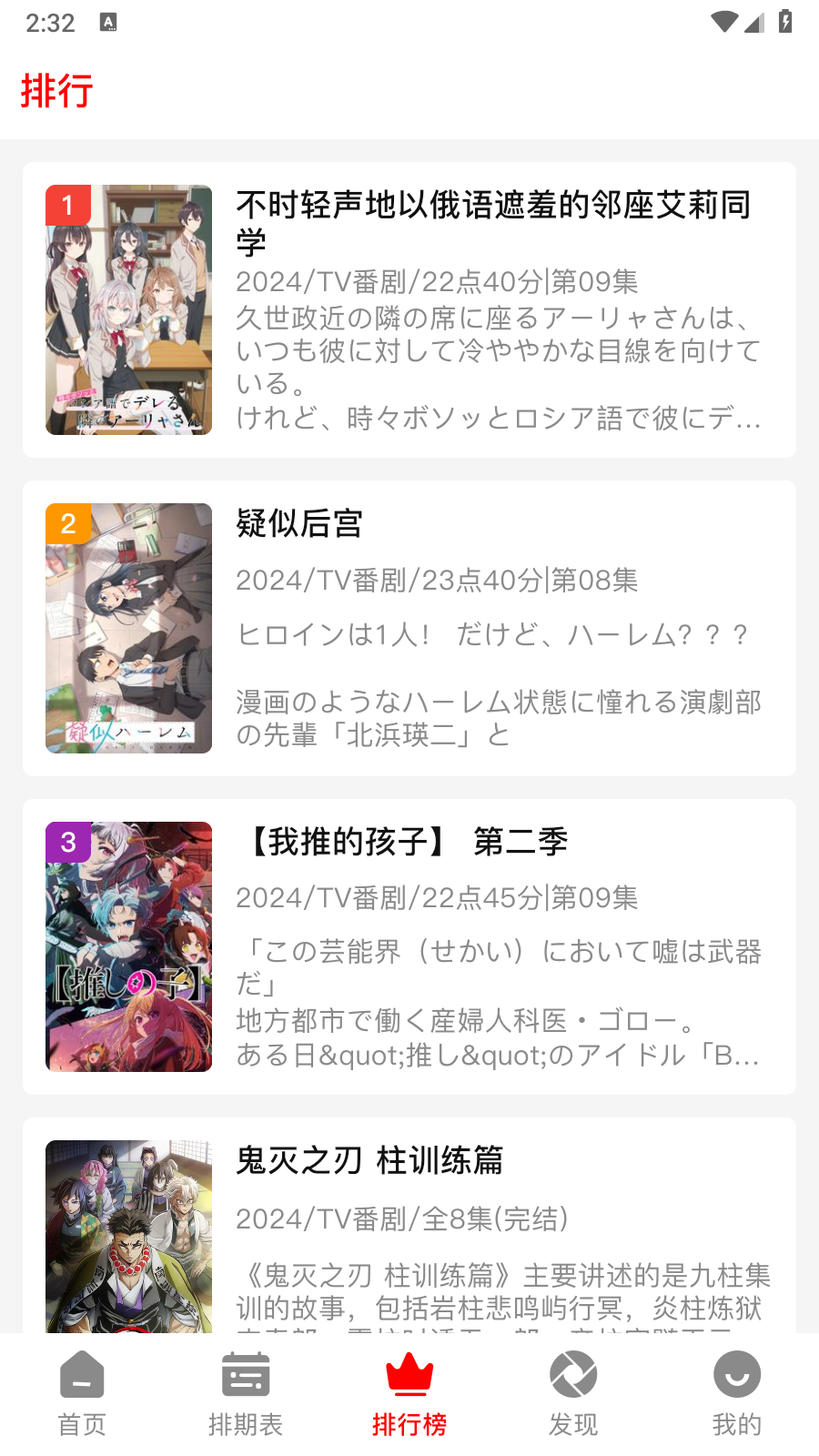Image resolution: width=819 pixels, height=1456 pixels.
Task: Tap the calendar icon above 排期表
Action: [x=245, y=1374]
